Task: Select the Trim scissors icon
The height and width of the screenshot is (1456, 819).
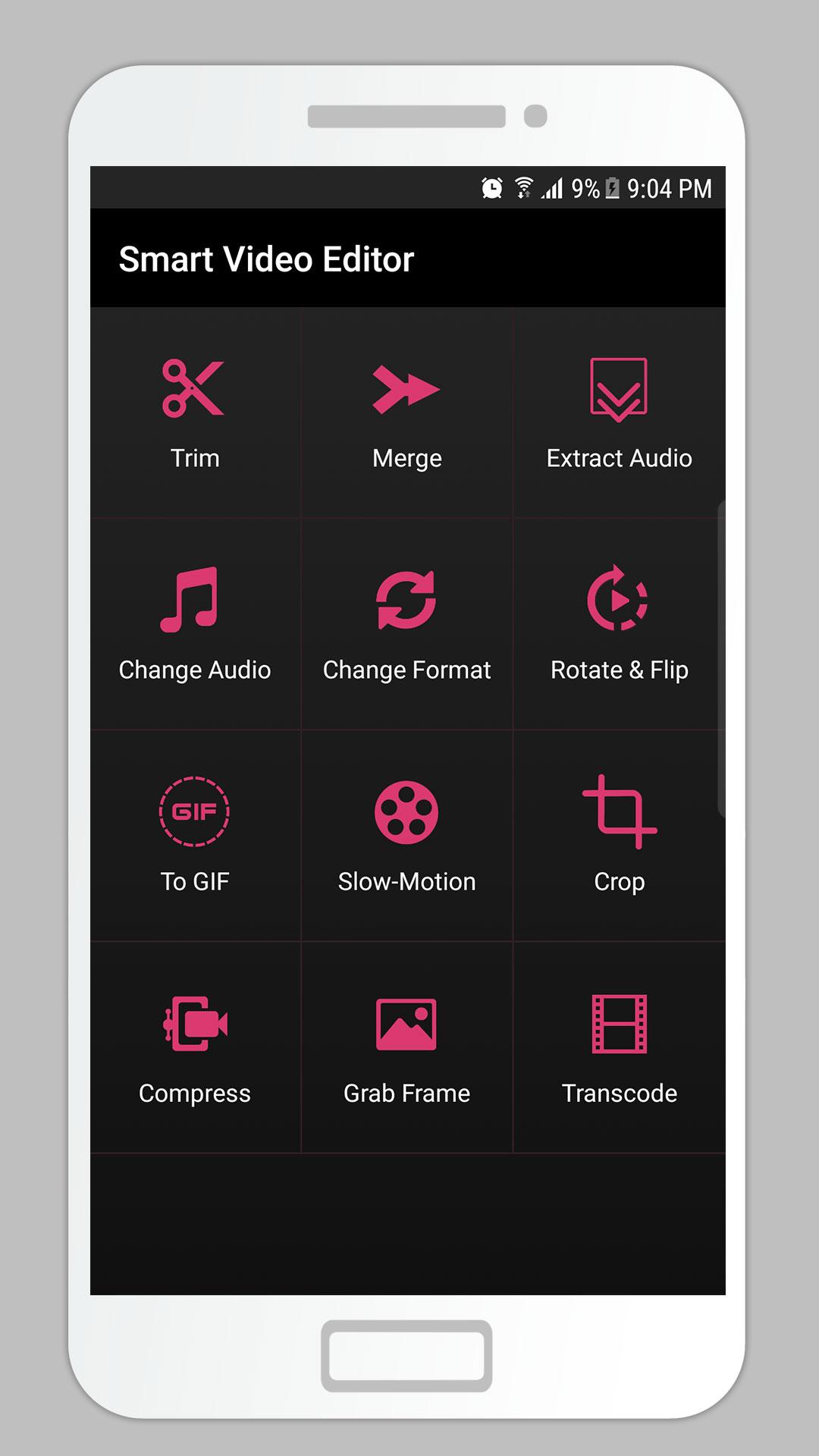Action: [193, 388]
